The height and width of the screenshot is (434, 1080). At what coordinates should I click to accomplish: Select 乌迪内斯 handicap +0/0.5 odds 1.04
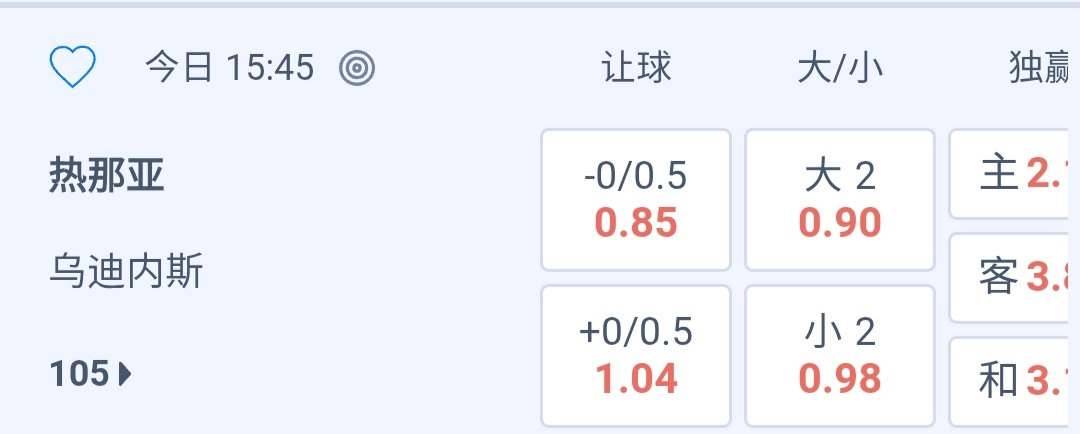click(x=636, y=356)
